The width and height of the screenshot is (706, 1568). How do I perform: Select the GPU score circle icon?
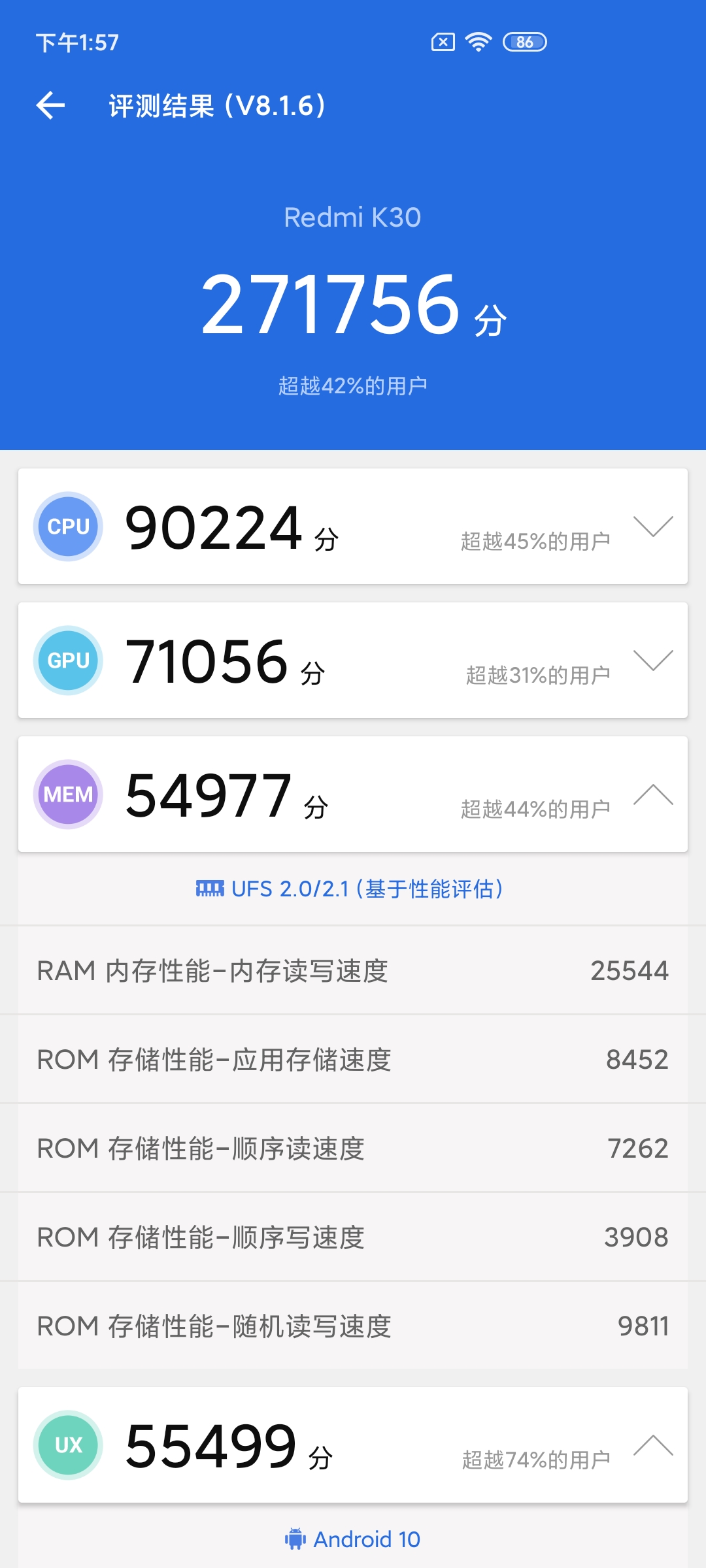67,660
